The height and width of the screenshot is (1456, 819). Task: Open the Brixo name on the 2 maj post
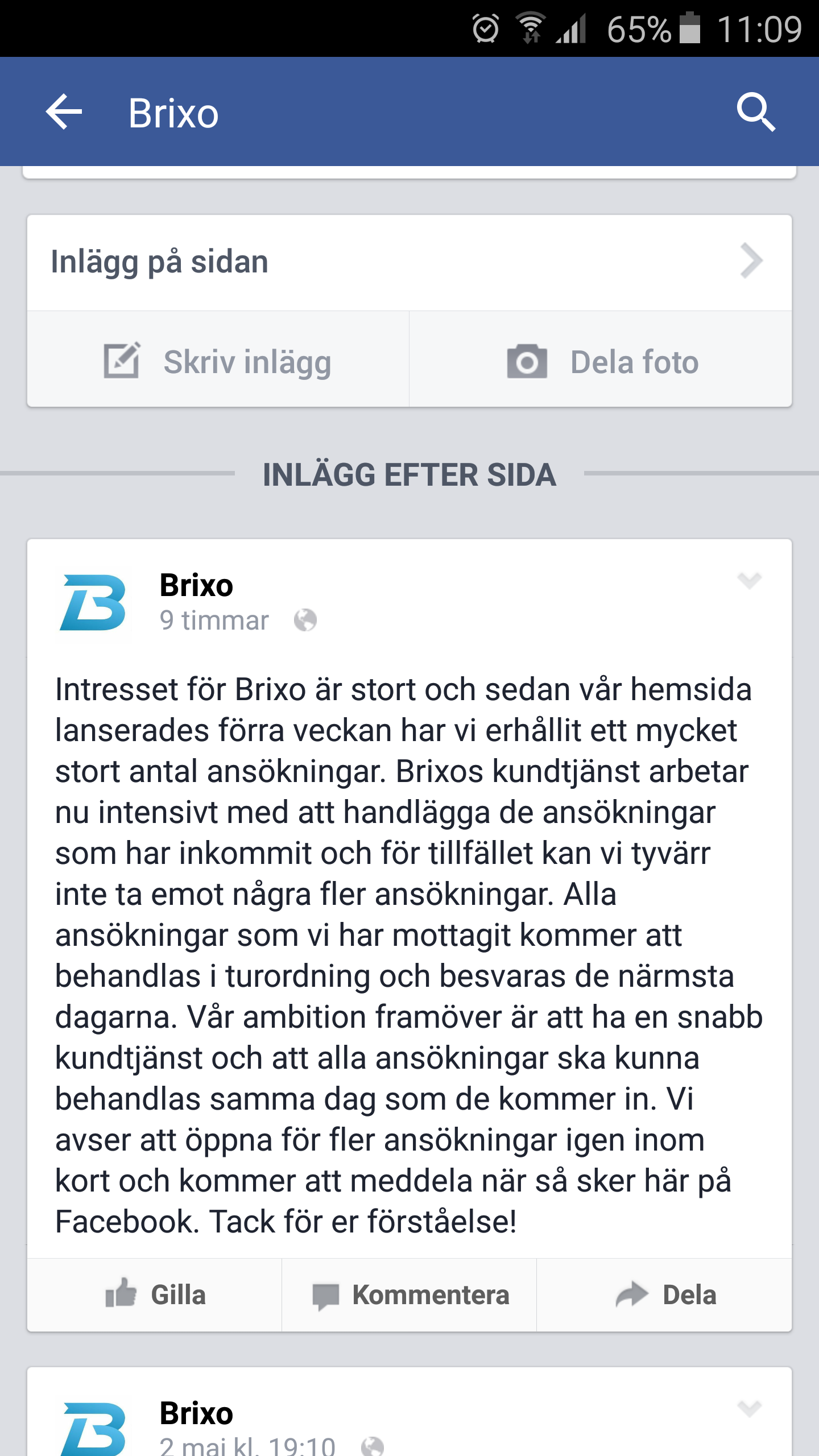196,1413
